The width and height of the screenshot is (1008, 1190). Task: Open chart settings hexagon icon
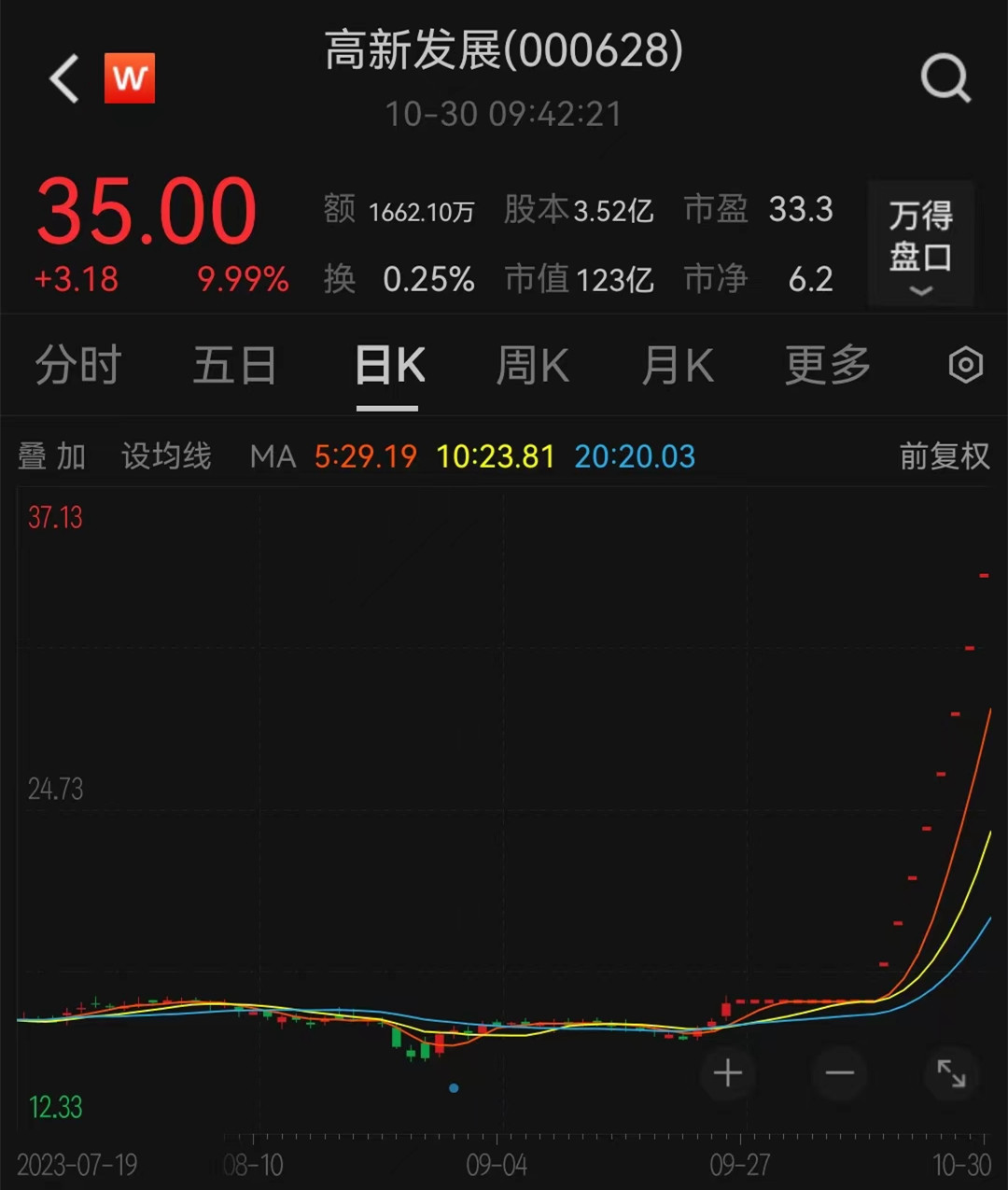[x=965, y=365]
